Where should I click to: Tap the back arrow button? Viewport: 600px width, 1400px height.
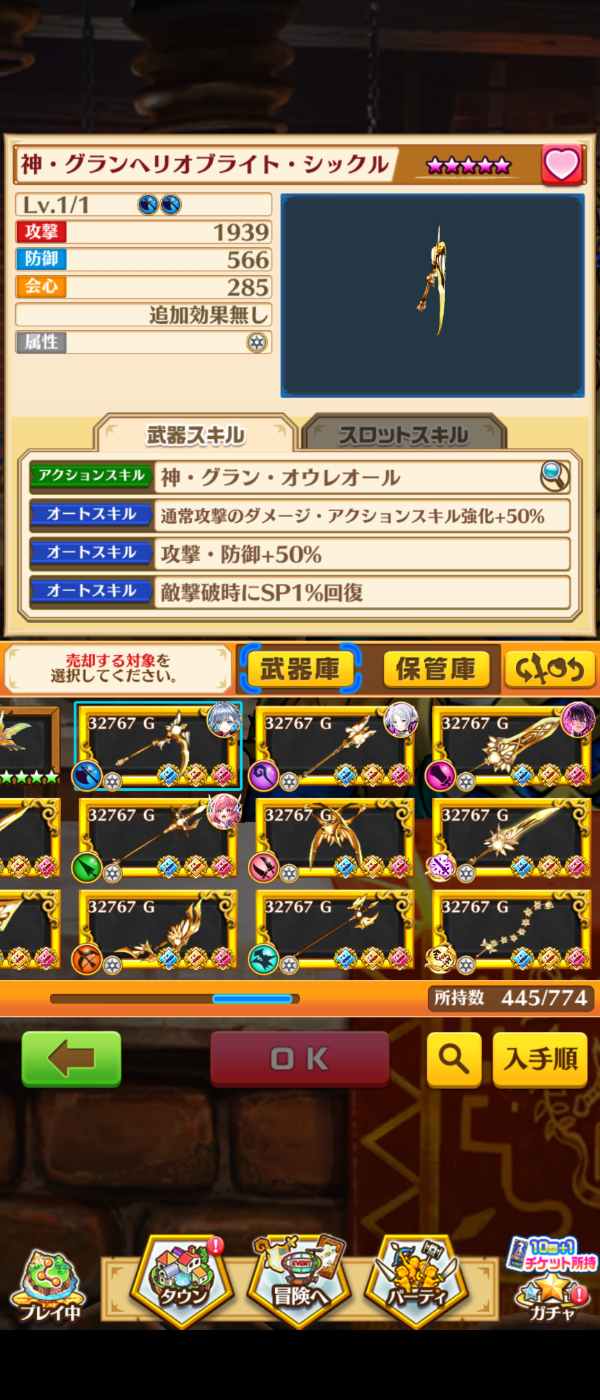pos(71,1059)
